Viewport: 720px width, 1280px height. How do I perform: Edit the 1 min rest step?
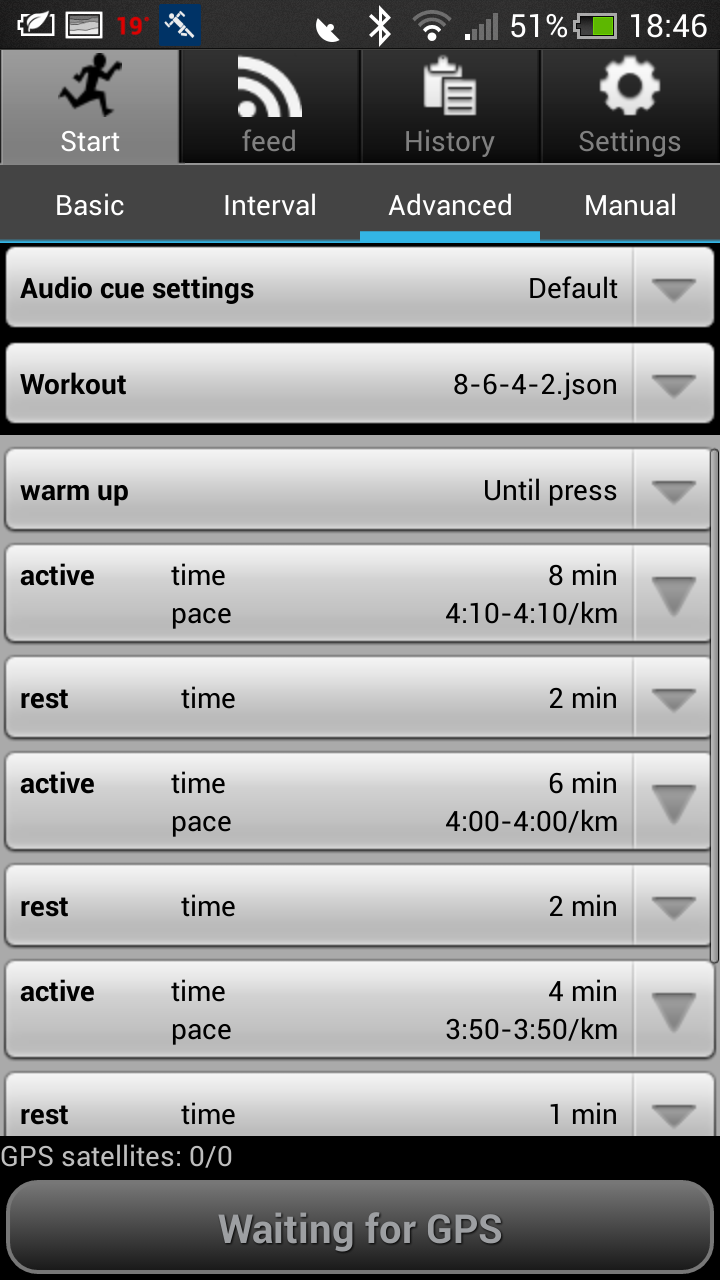click(360, 1105)
